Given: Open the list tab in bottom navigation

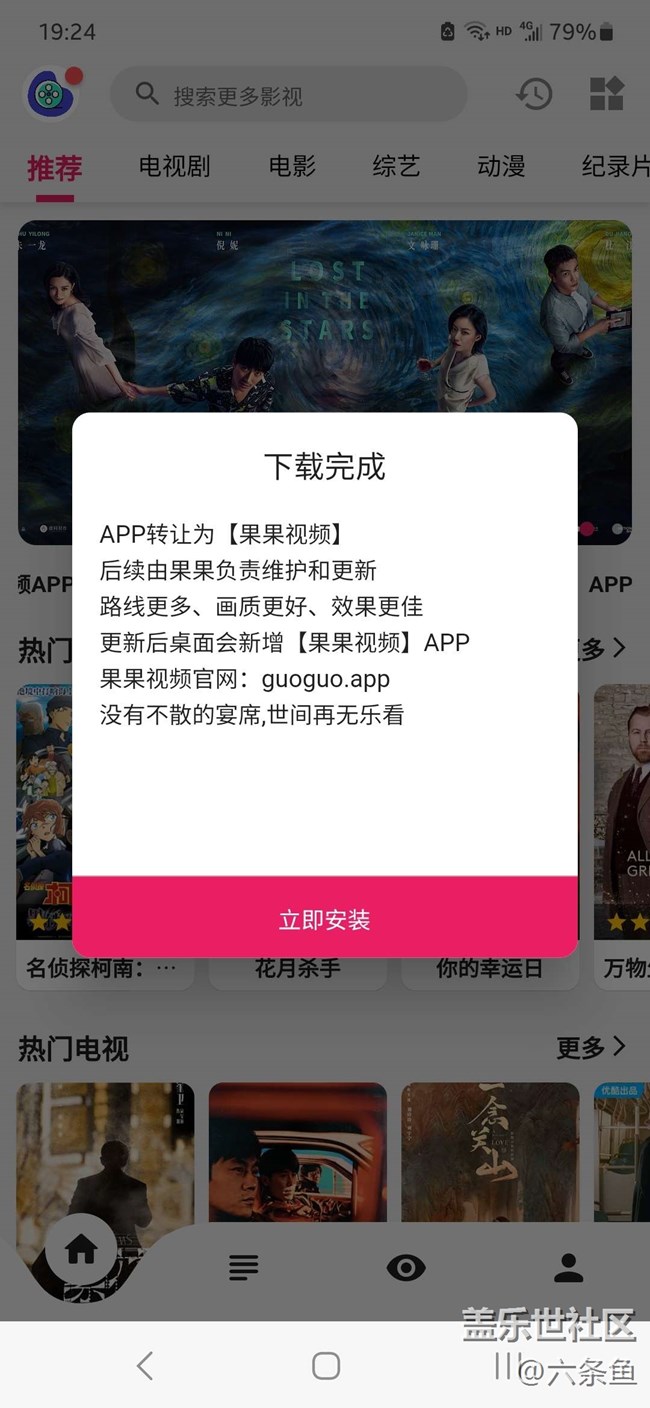Looking at the screenshot, I should tap(243, 1268).
